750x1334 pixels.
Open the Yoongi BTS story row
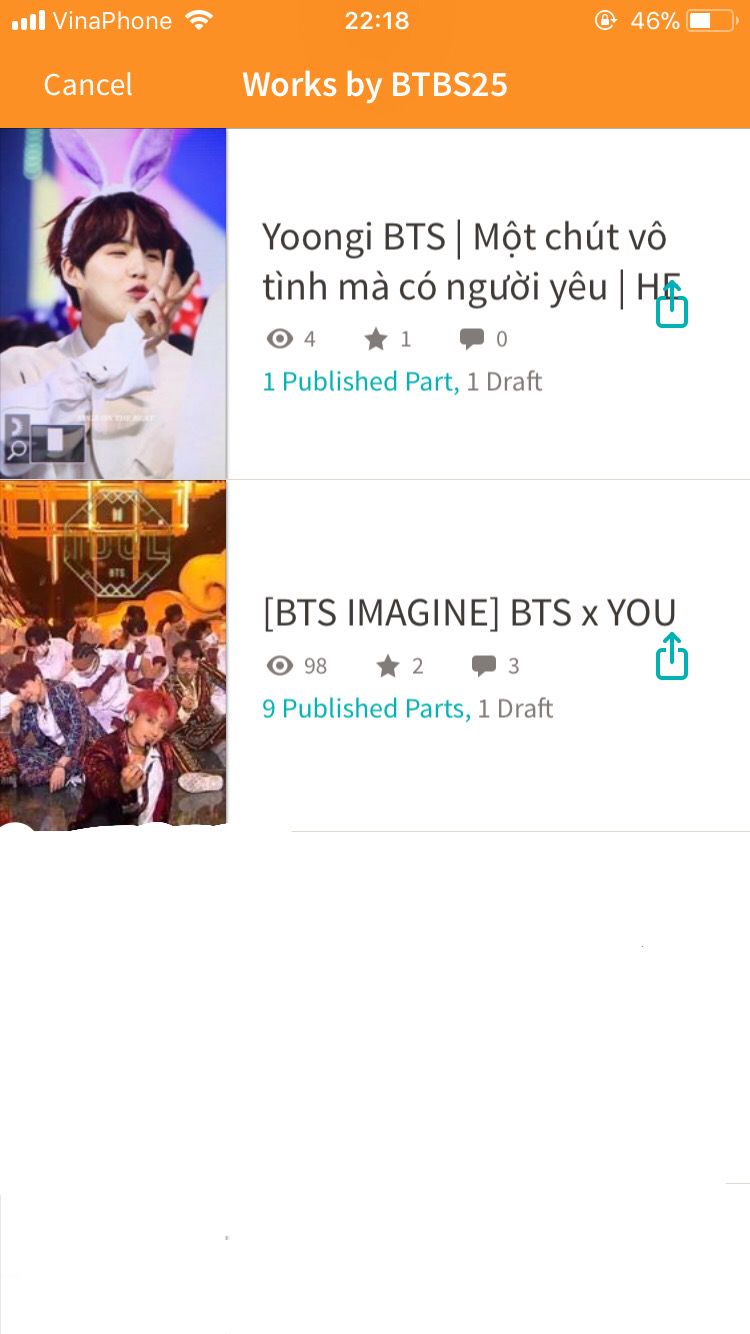click(x=375, y=304)
